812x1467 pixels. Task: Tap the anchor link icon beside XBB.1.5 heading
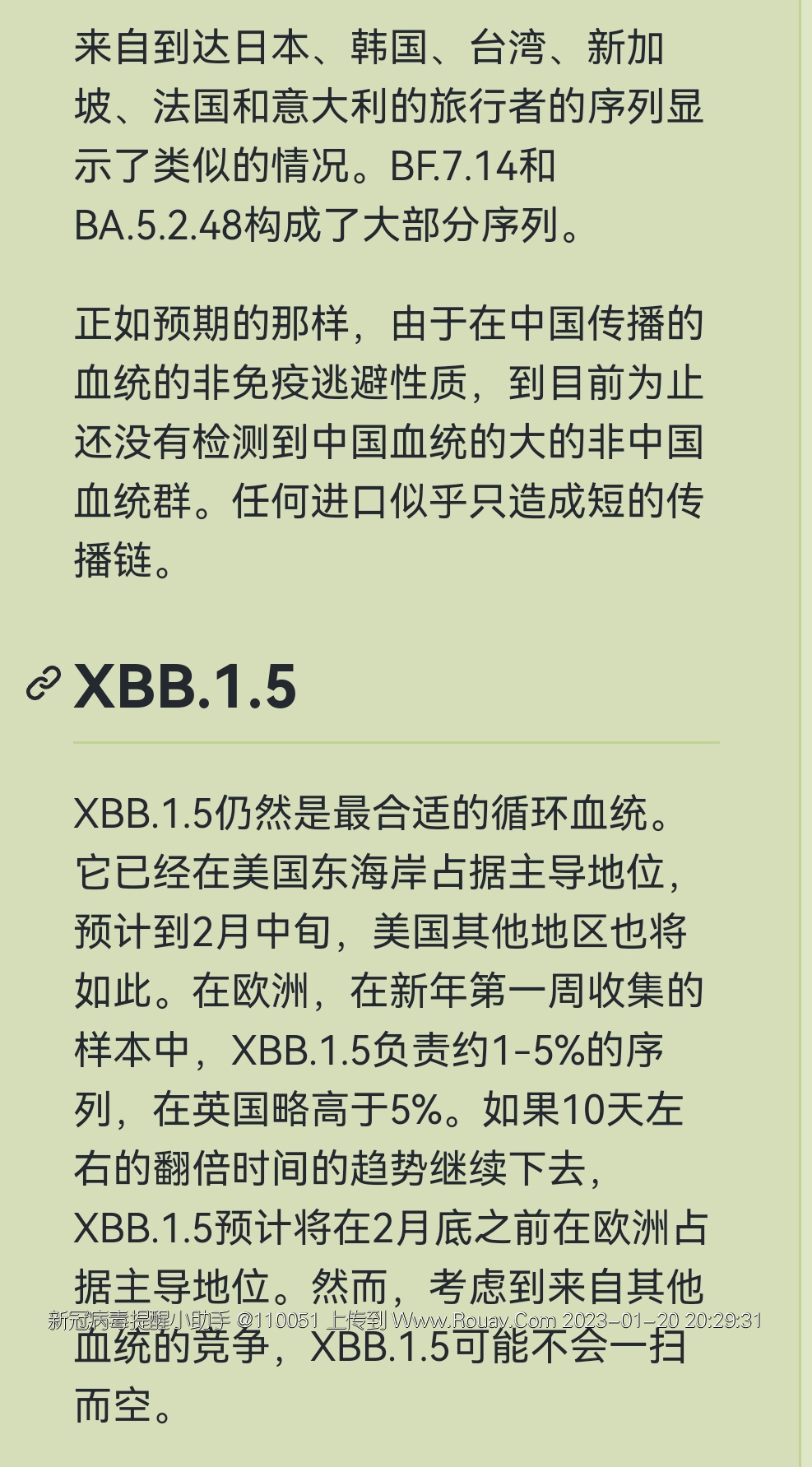coord(44,684)
